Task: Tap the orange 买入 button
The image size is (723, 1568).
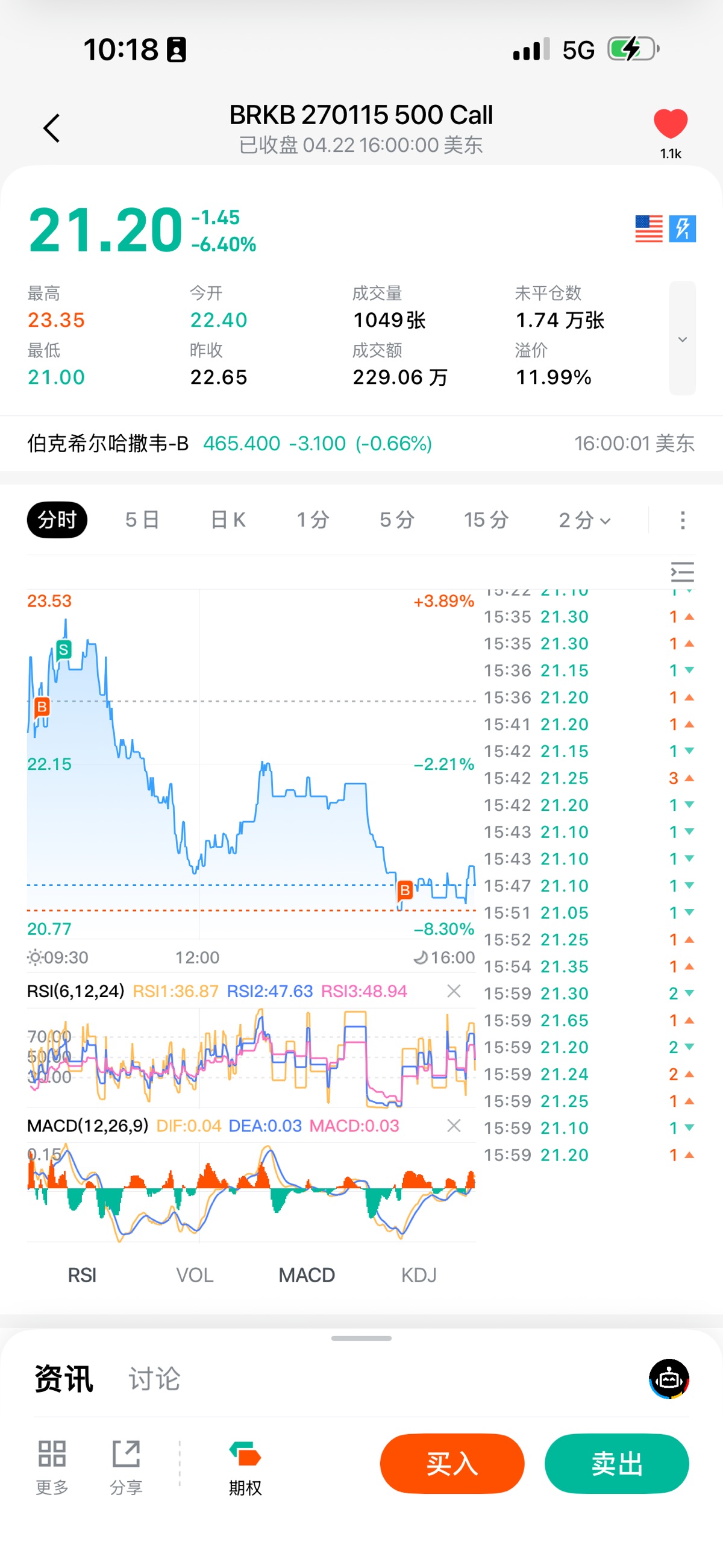Action: [x=452, y=1464]
